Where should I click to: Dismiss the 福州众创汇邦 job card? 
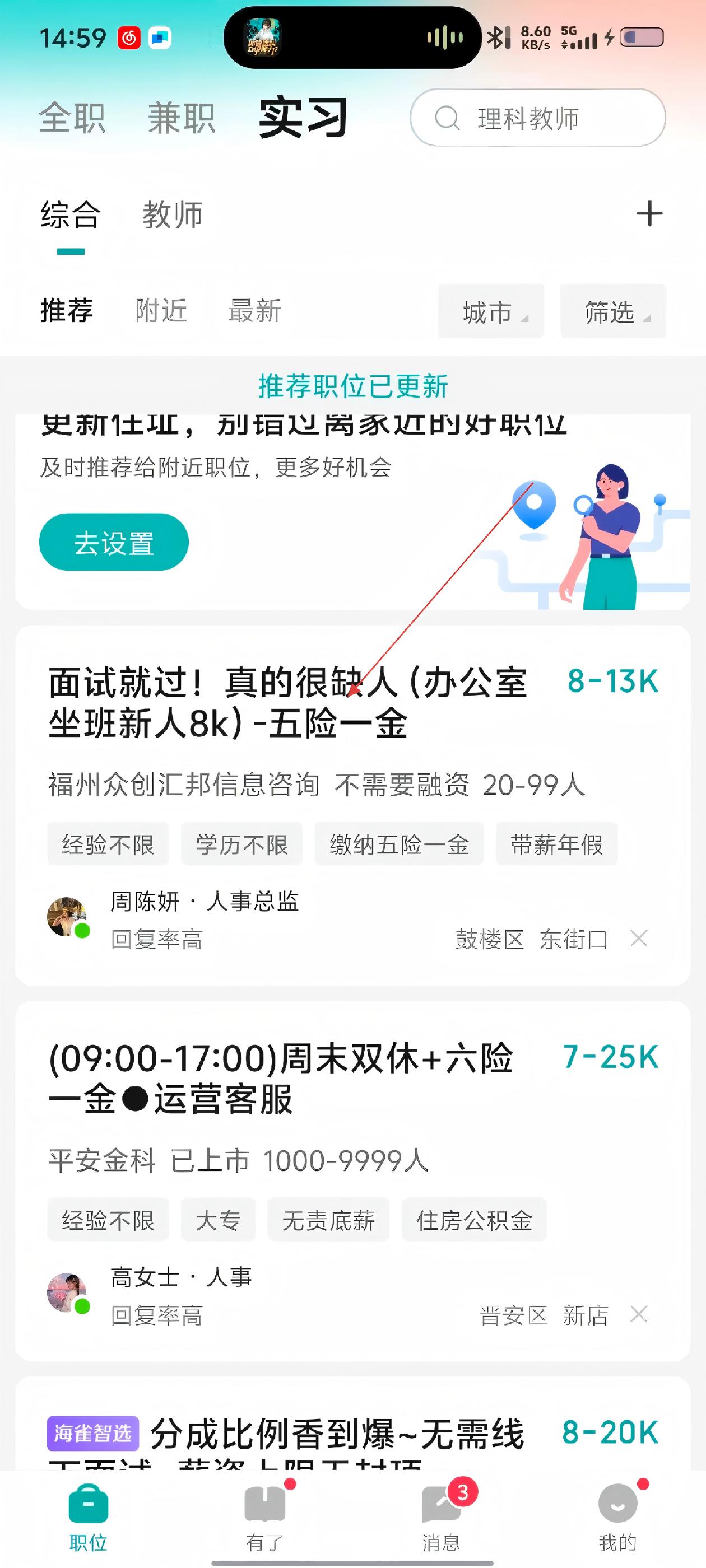[x=639, y=939]
